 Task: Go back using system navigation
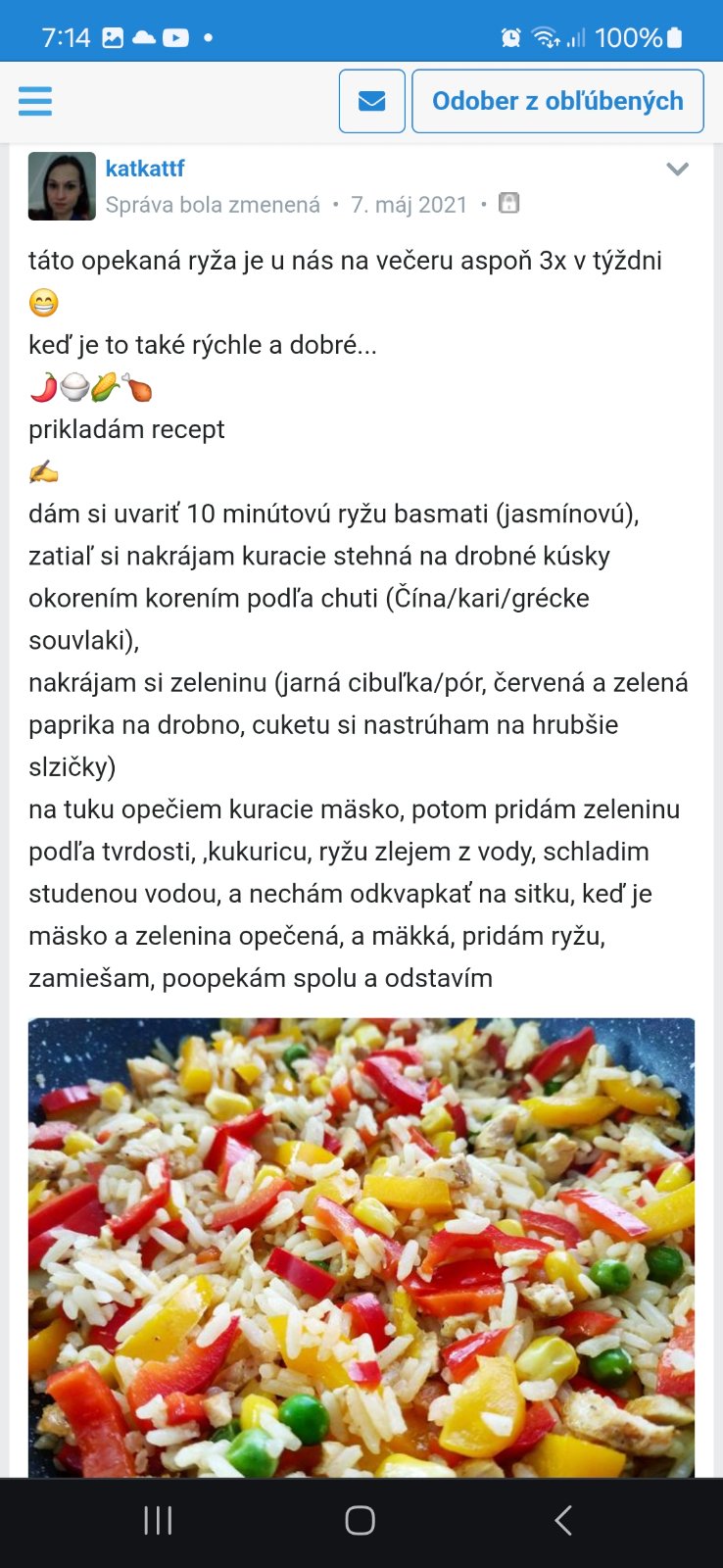[x=562, y=1520]
